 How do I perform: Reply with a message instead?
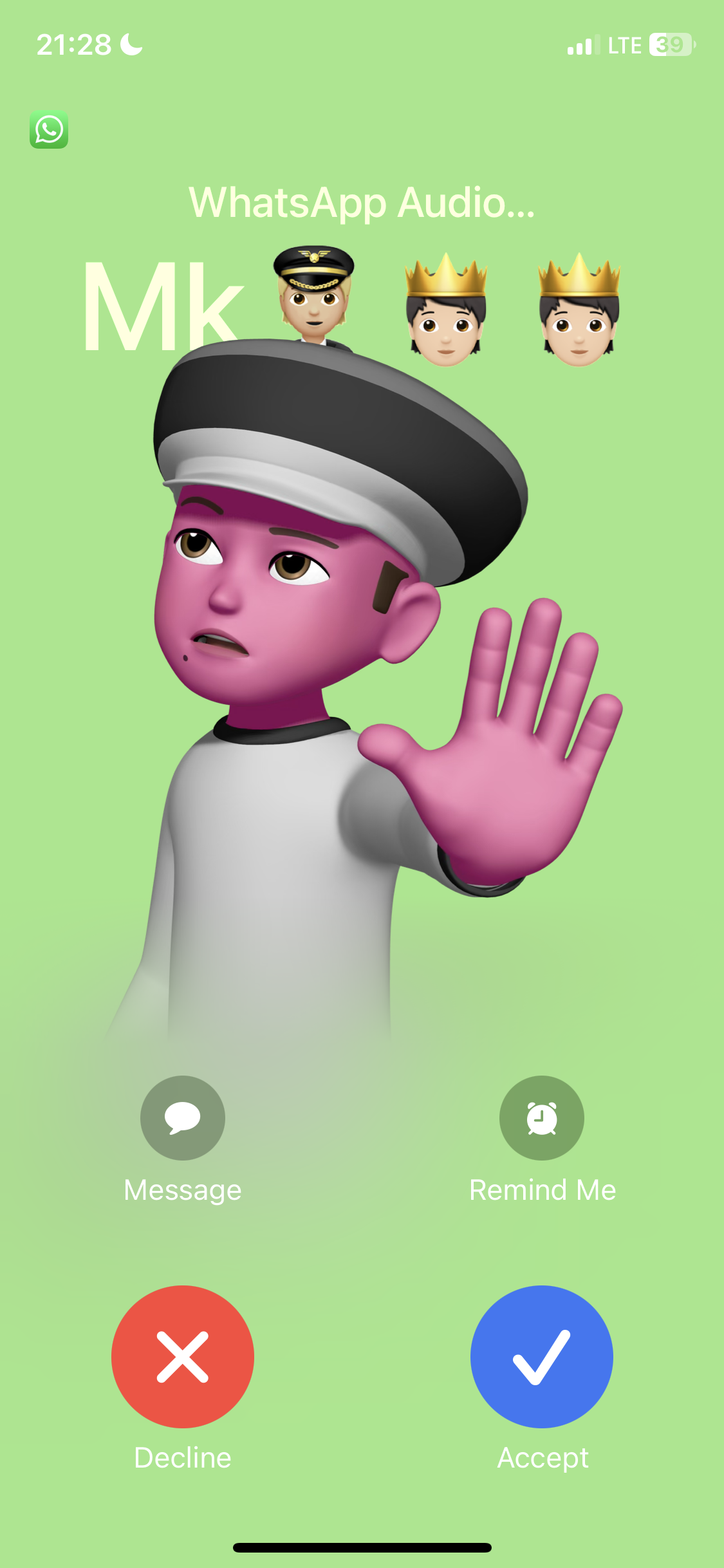pos(183,1118)
